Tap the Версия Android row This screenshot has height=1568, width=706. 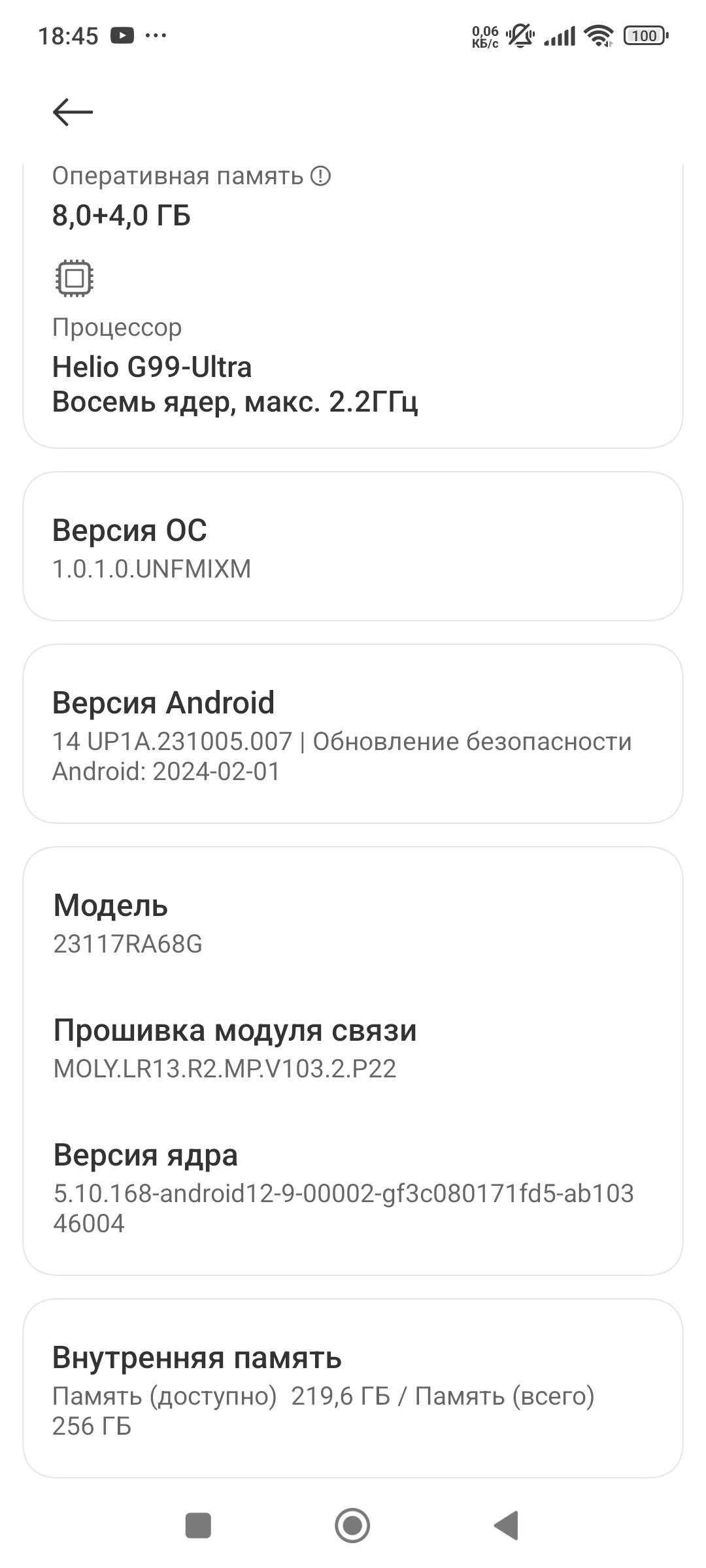(353, 734)
